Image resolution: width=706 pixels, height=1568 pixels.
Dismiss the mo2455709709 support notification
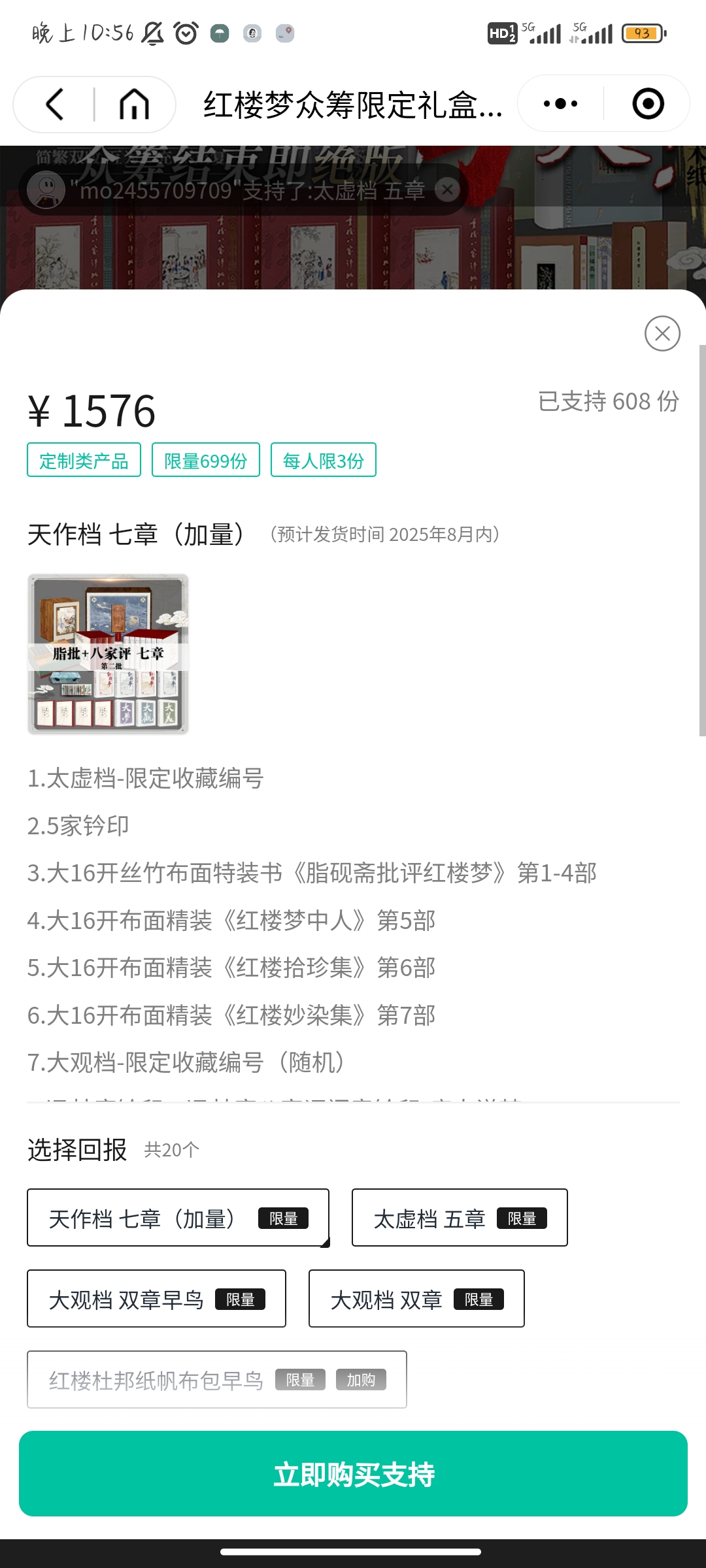pos(447,190)
